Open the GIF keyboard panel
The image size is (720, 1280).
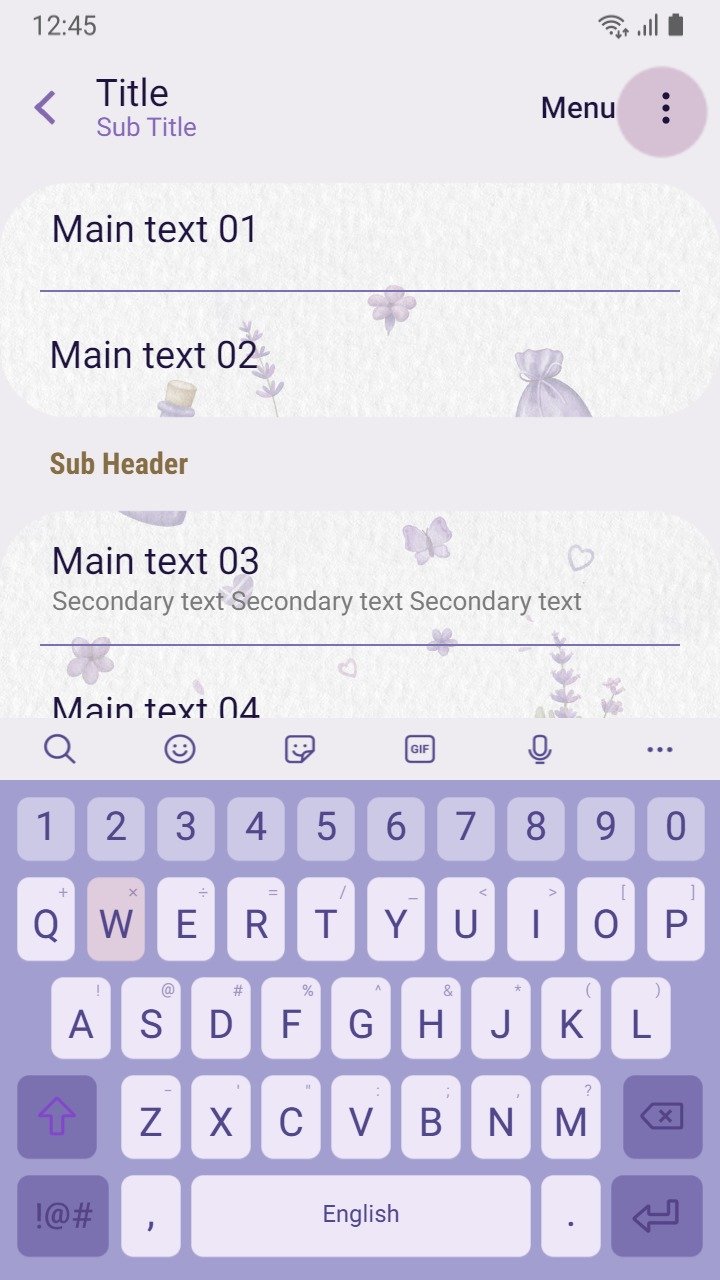point(420,748)
